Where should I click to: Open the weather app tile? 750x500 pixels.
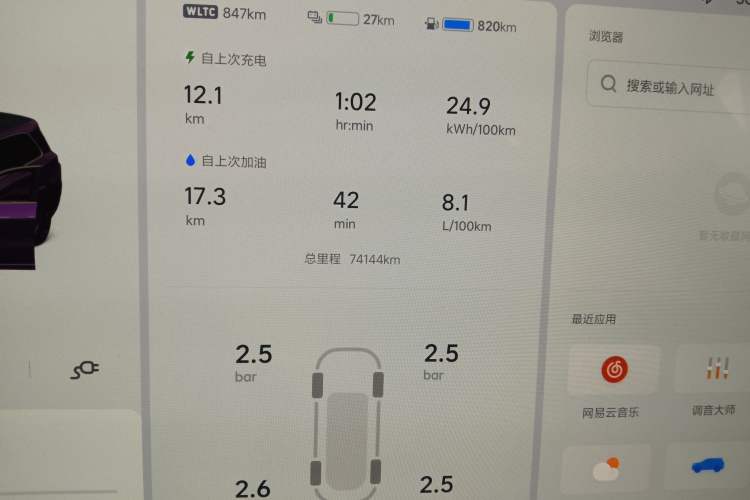(x=606, y=469)
